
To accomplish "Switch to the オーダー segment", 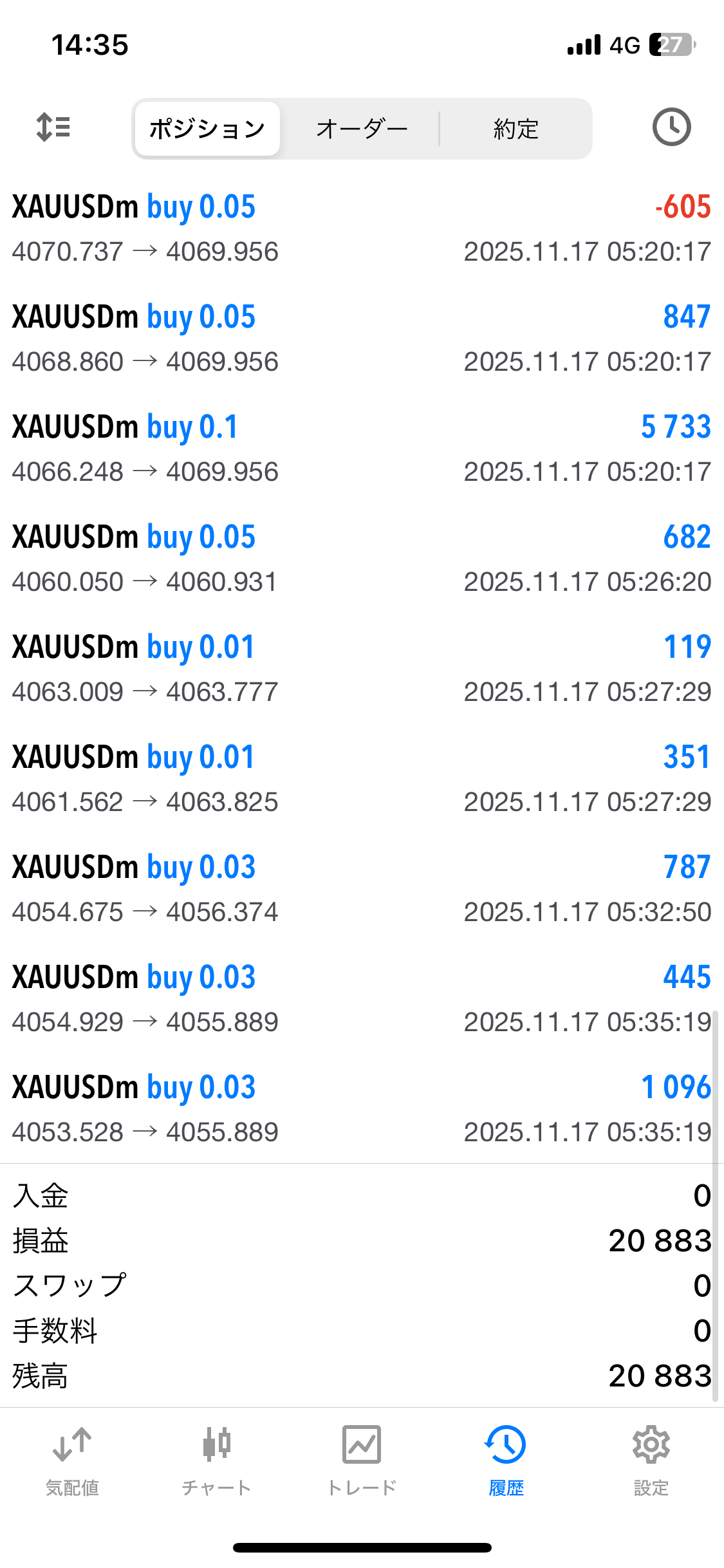I will pos(362,129).
